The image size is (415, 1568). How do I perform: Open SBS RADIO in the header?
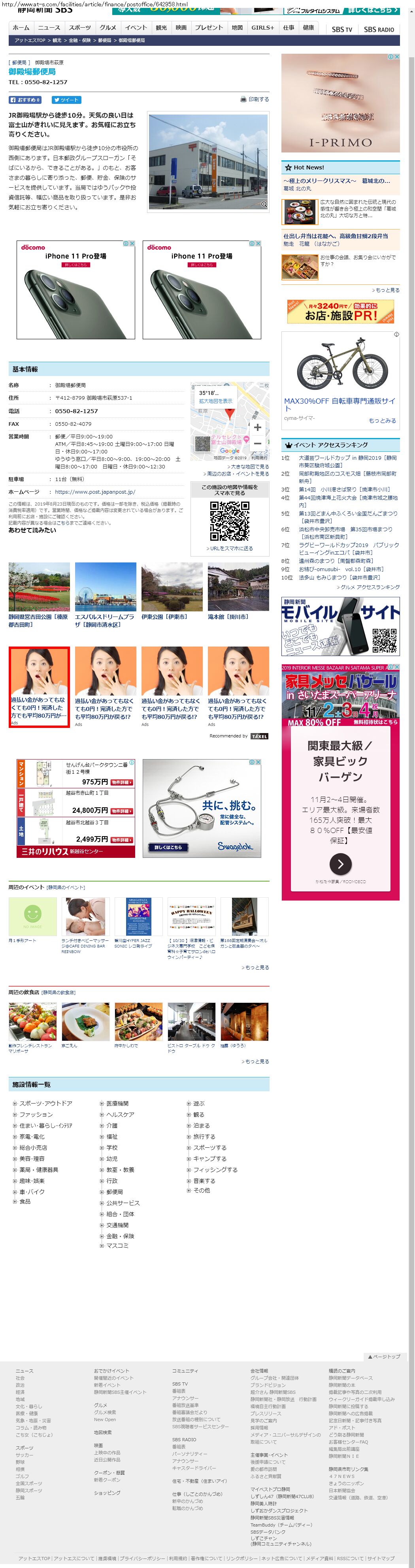378,29
